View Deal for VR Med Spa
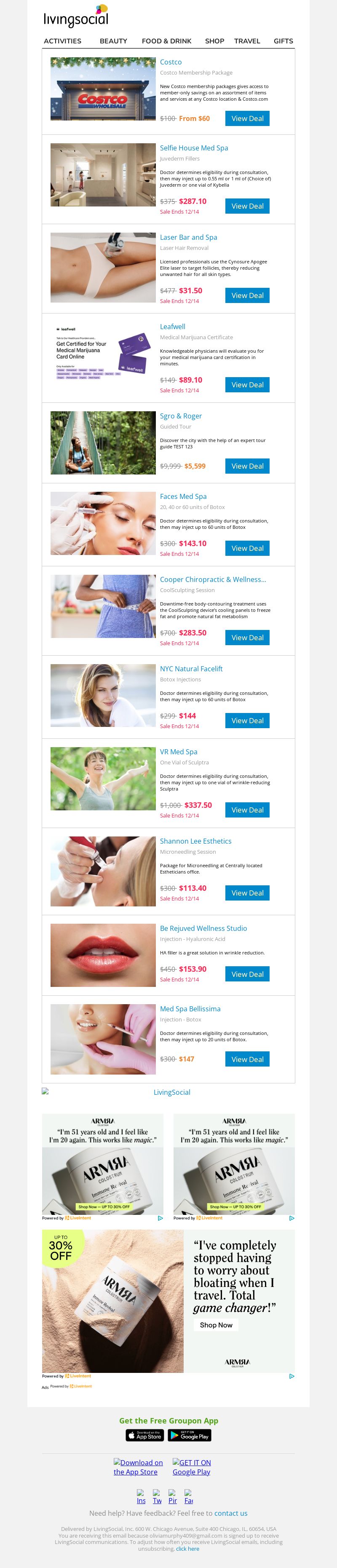This screenshot has width=337, height=1568. click(x=247, y=810)
